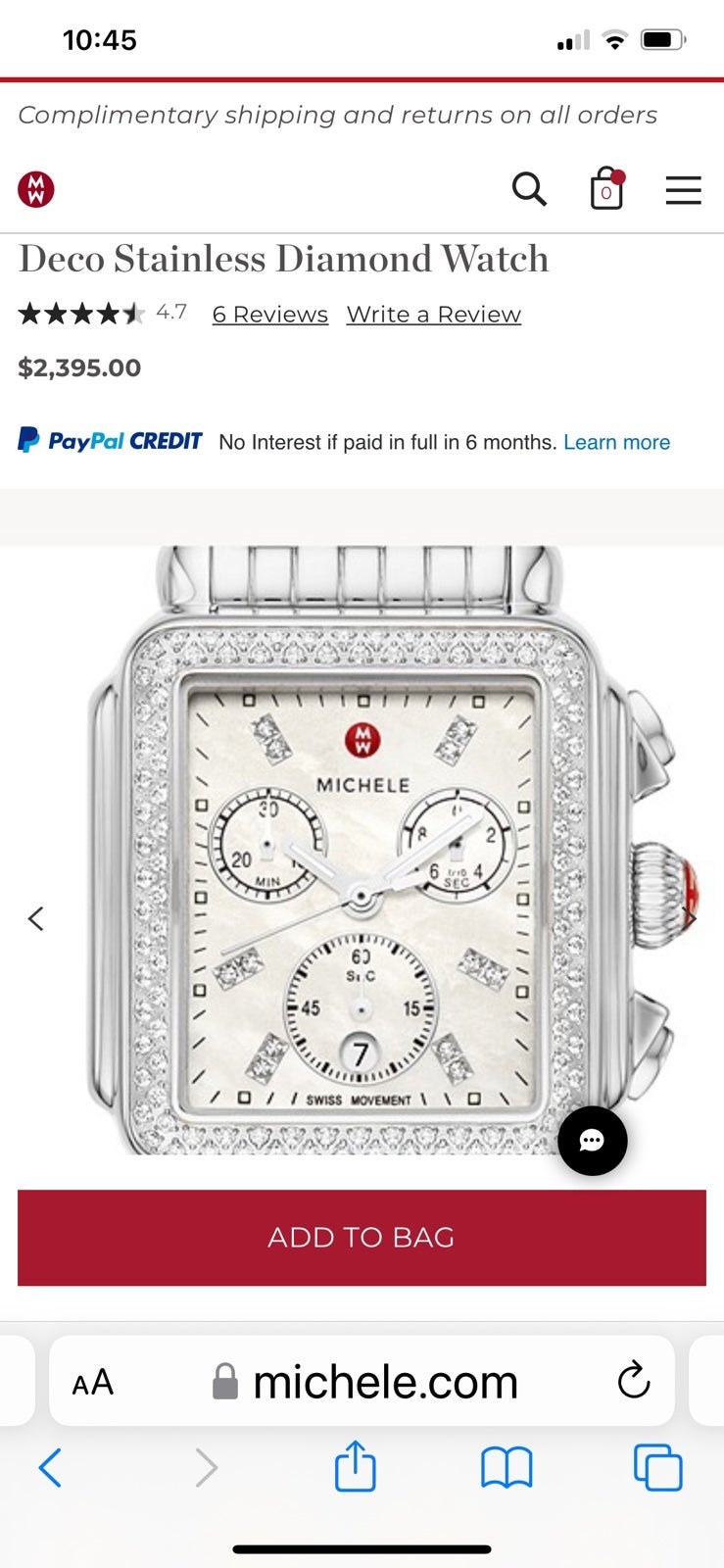Open the 6 Reviews link
724x1568 pixels.
[270, 315]
